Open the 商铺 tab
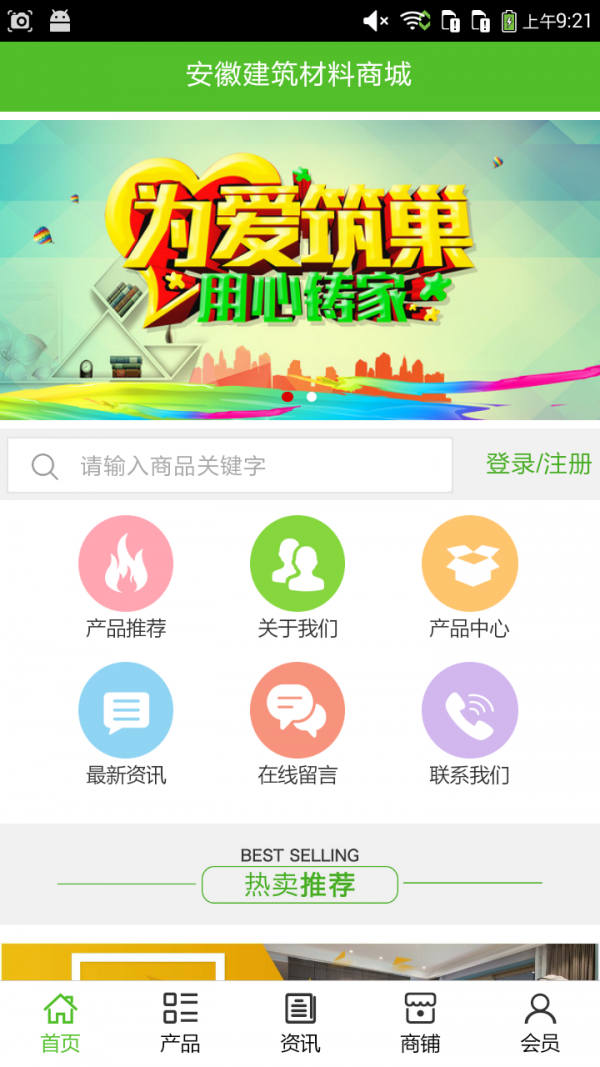Viewport: 600px width, 1067px height. (420, 1022)
